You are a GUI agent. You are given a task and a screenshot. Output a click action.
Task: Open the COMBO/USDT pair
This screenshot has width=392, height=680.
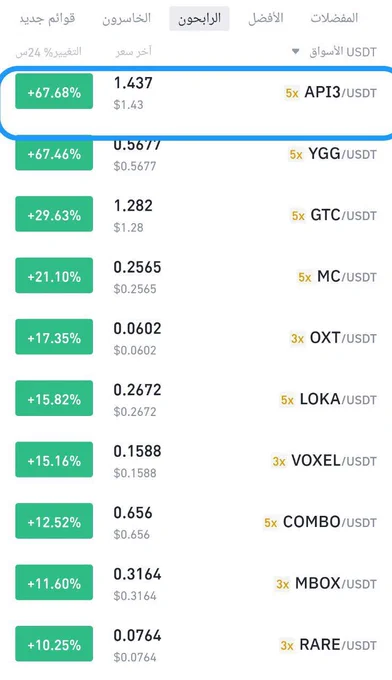196,522
